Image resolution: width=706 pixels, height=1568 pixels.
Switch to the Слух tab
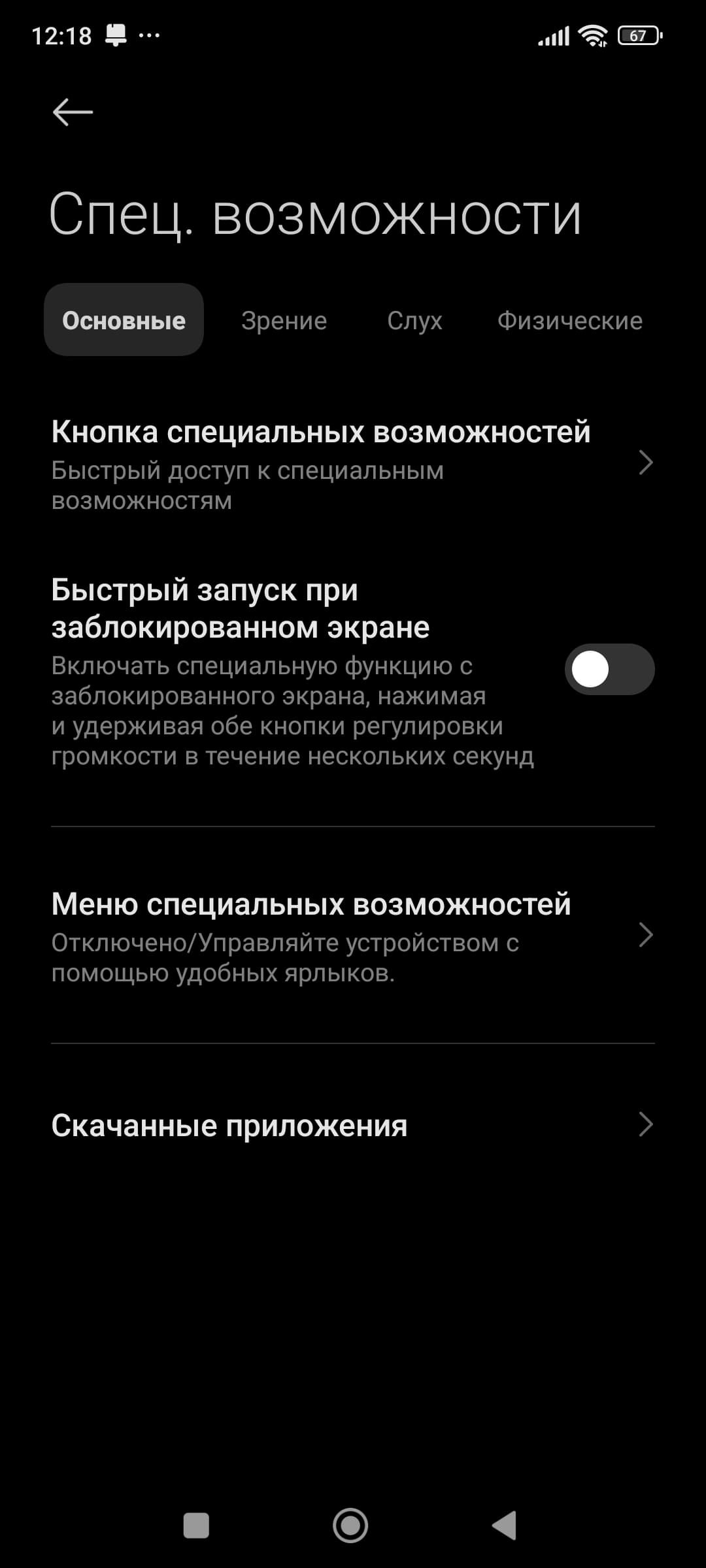pyautogui.click(x=414, y=320)
